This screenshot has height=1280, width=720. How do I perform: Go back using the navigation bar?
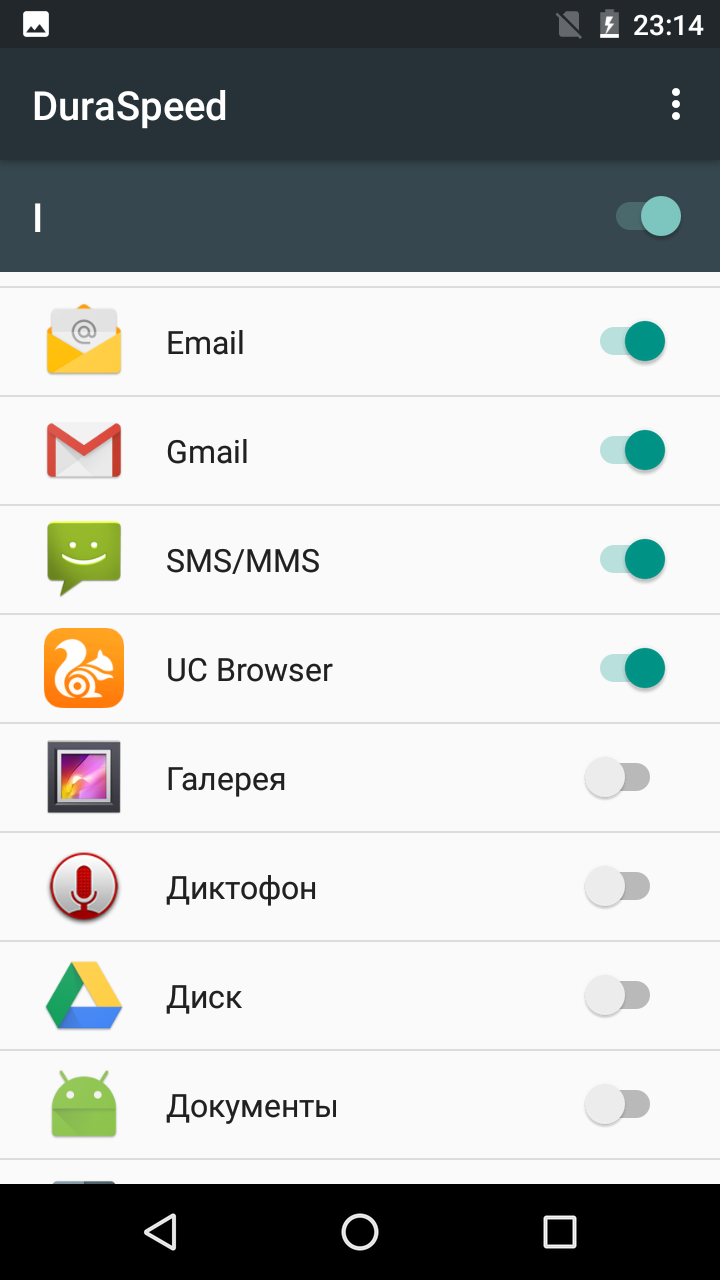click(160, 1232)
